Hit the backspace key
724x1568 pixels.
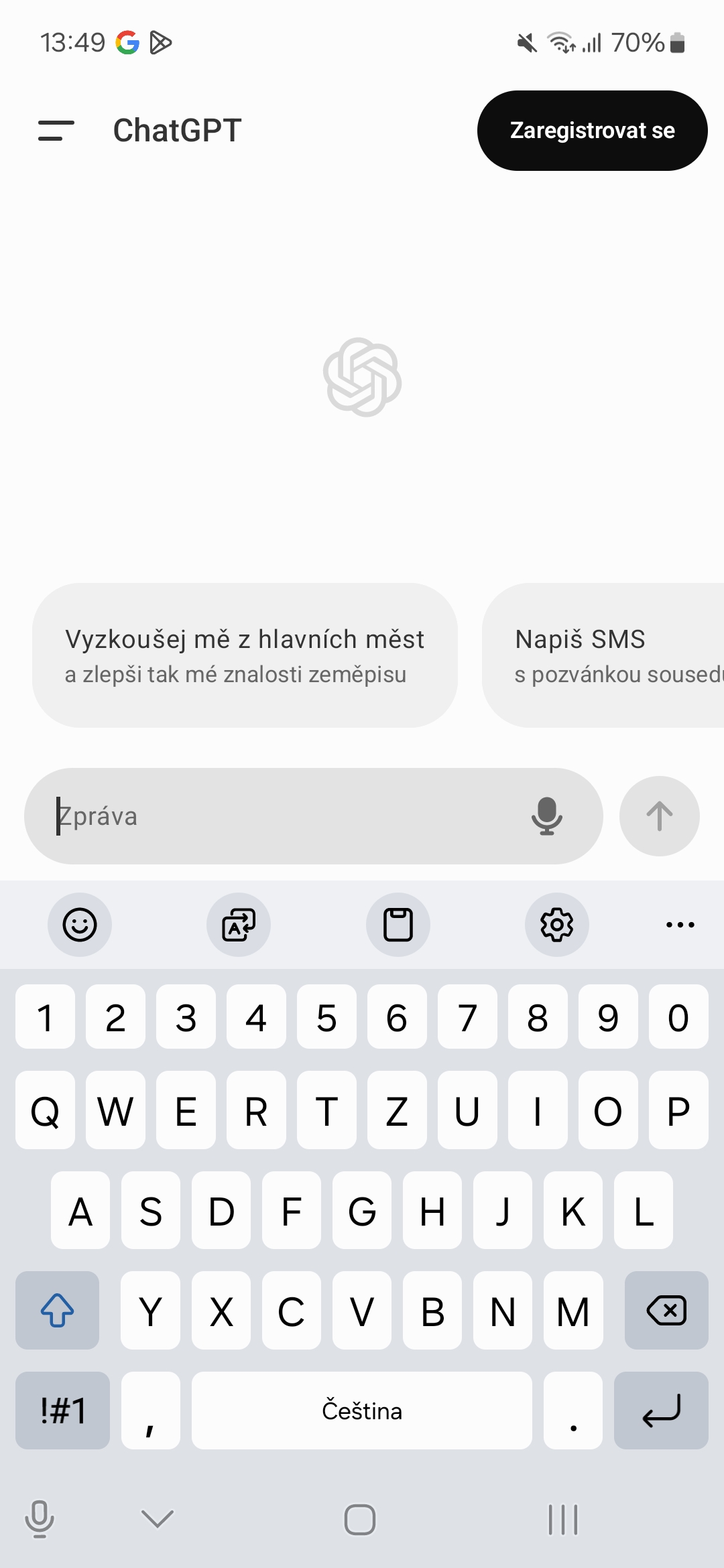pyautogui.click(x=666, y=1310)
